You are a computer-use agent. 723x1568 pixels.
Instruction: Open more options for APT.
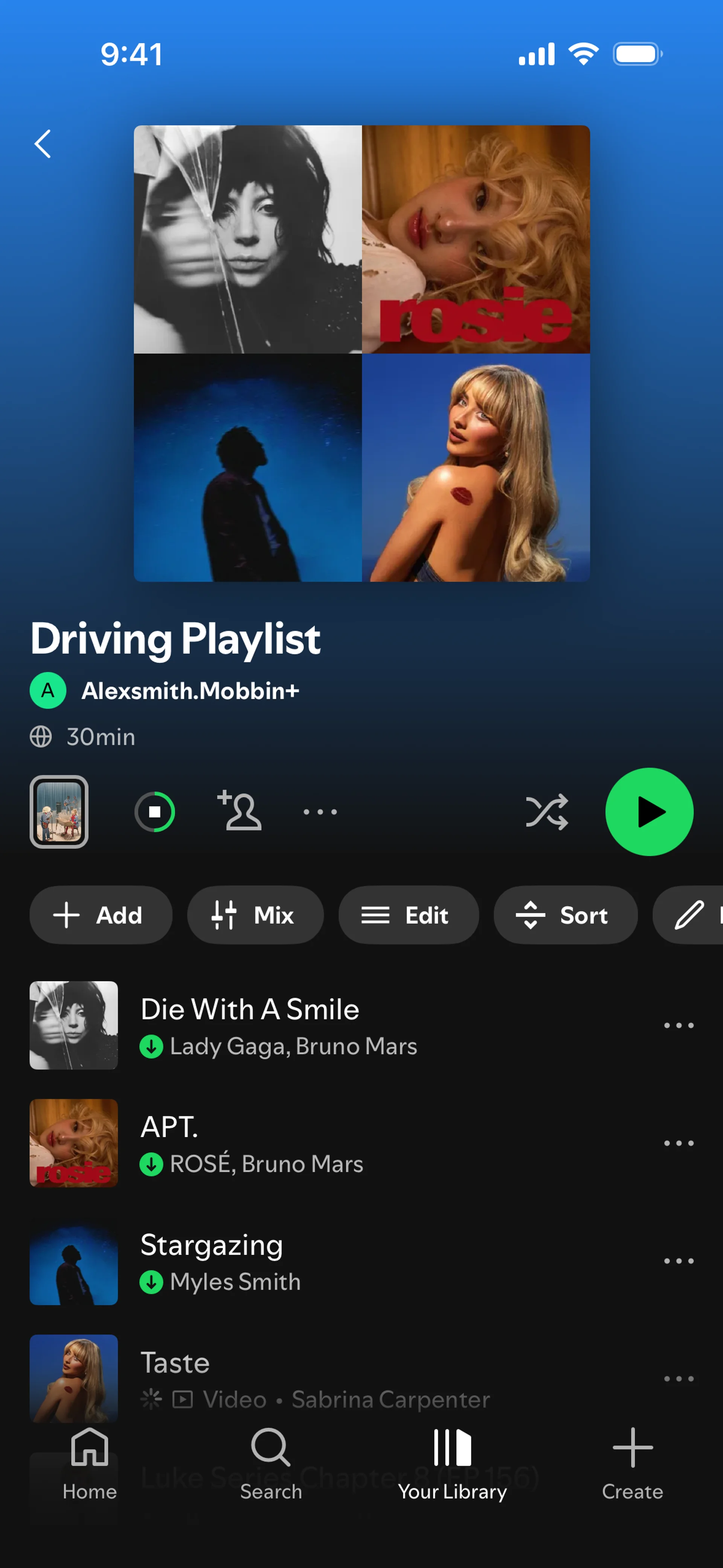[679, 1143]
